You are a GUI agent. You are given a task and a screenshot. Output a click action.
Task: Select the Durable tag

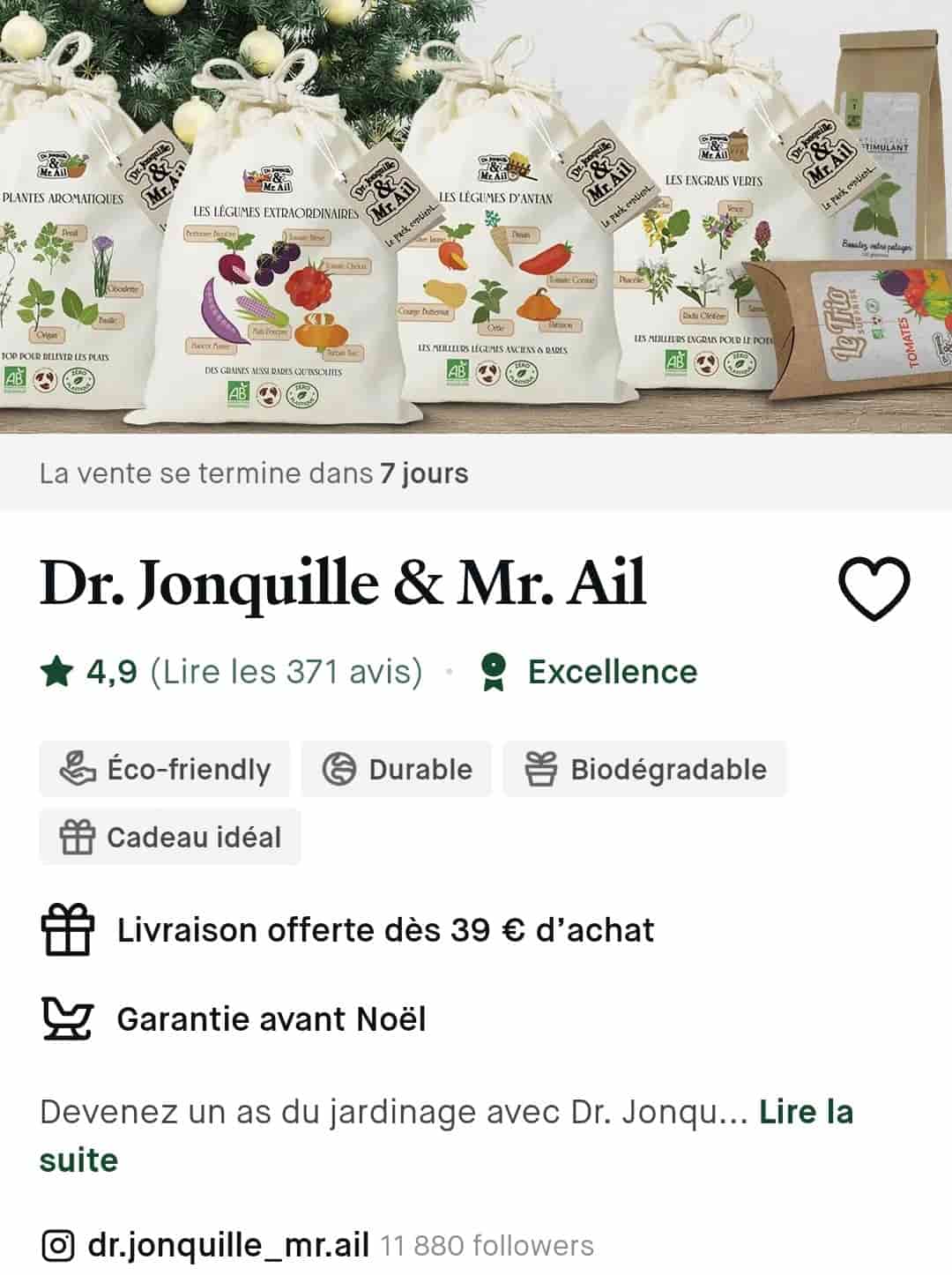(x=396, y=768)
